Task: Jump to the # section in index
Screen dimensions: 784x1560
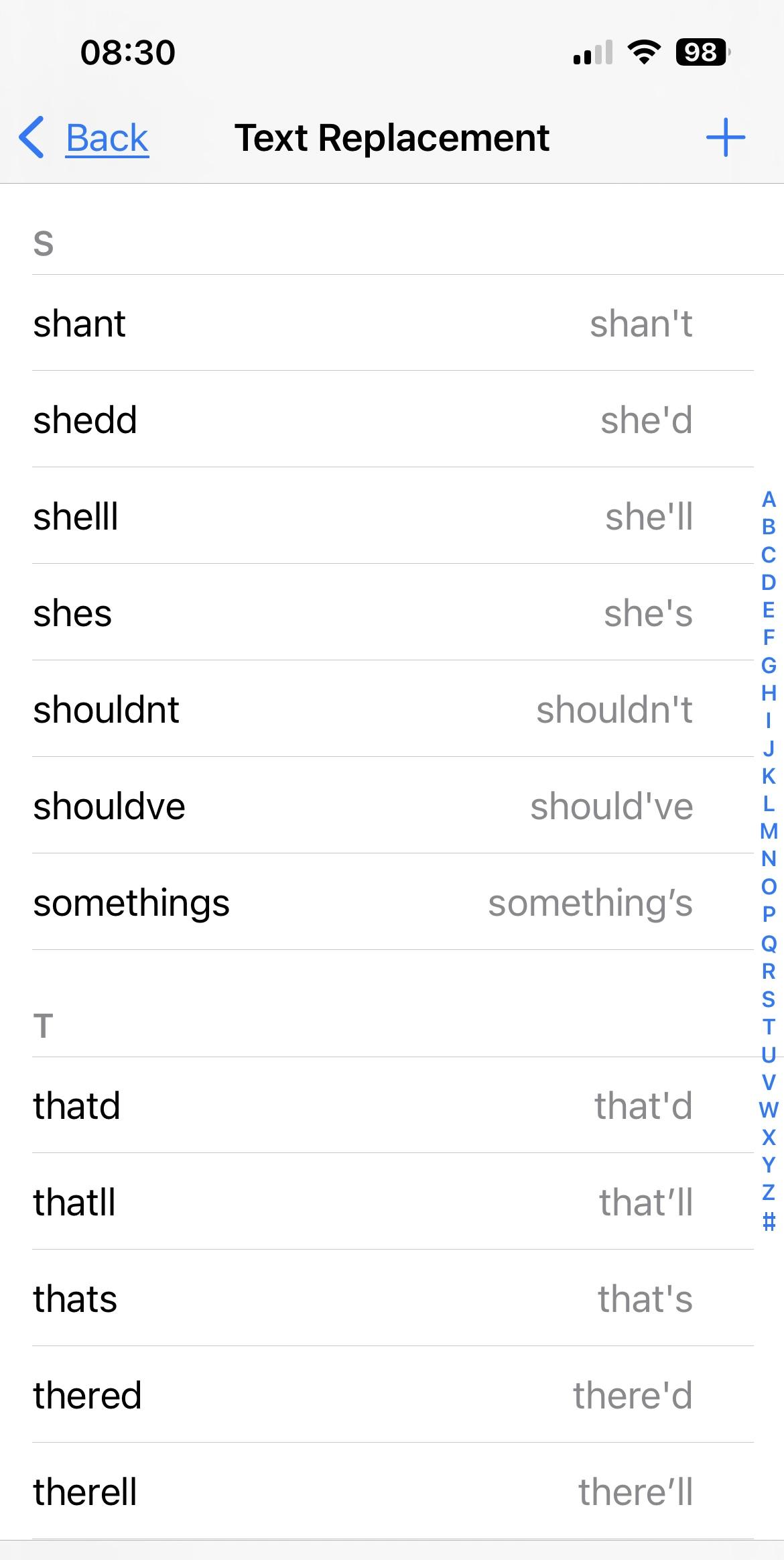Action: [x=769, y=1221]
